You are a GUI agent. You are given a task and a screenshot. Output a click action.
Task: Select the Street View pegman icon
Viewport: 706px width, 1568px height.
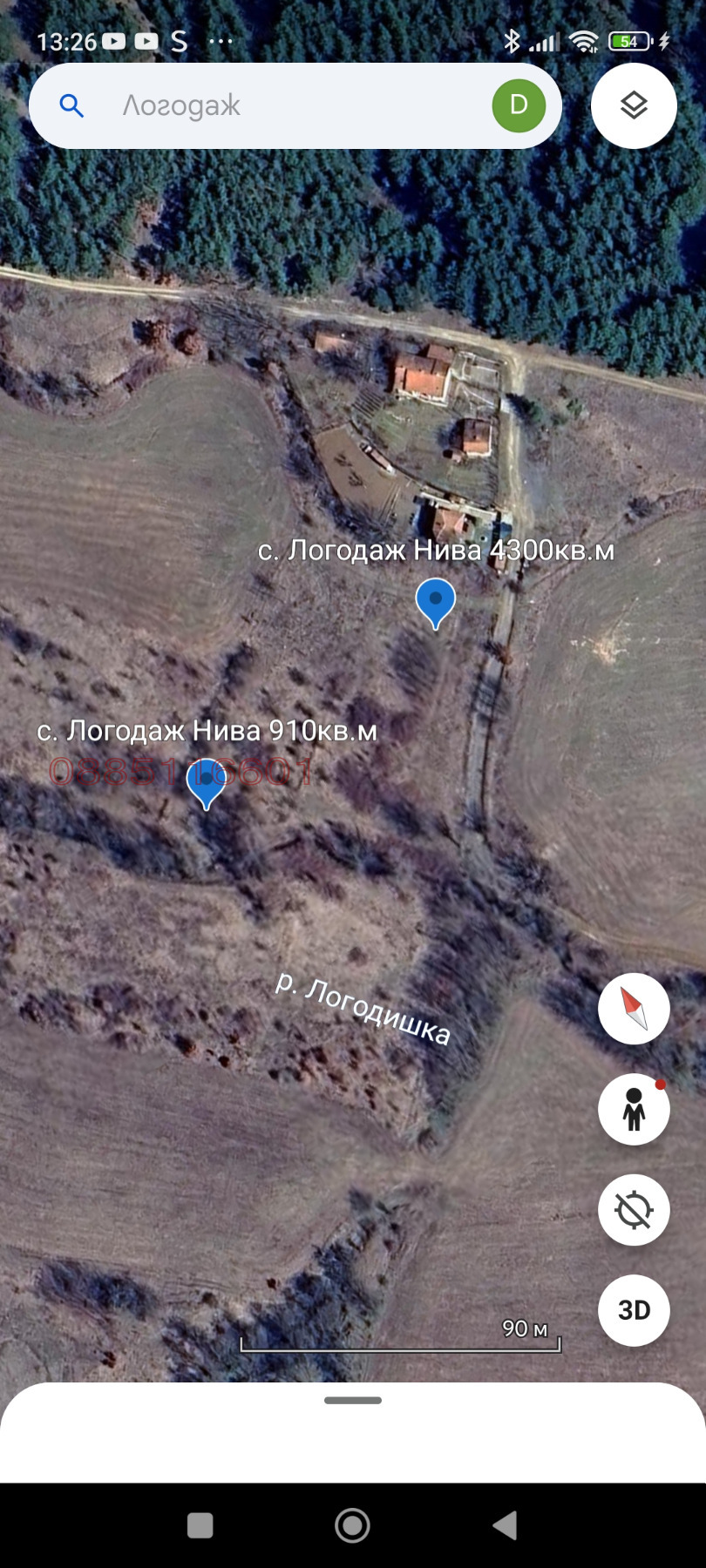click(x=634, y=1109)
